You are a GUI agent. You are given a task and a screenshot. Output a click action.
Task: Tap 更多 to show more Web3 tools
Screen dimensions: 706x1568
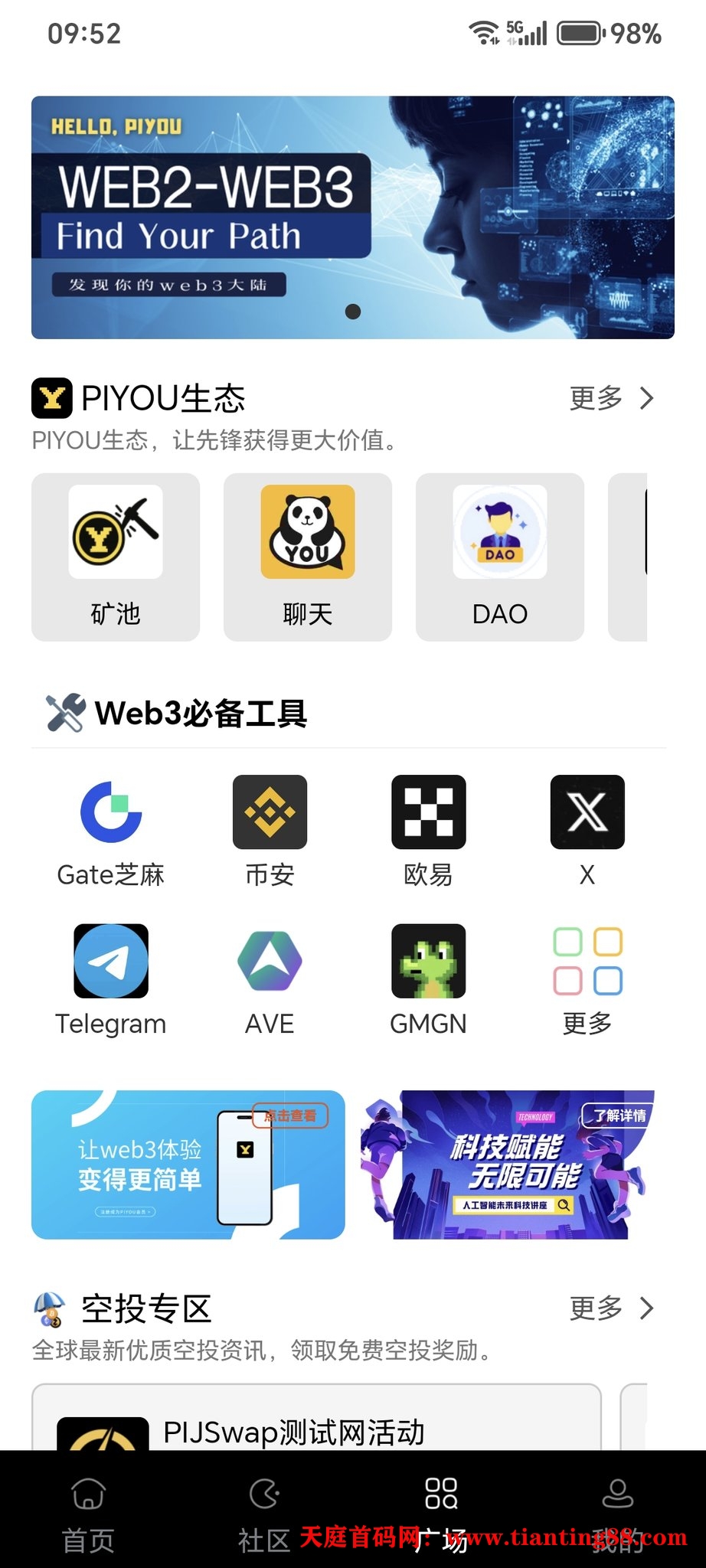587,962
